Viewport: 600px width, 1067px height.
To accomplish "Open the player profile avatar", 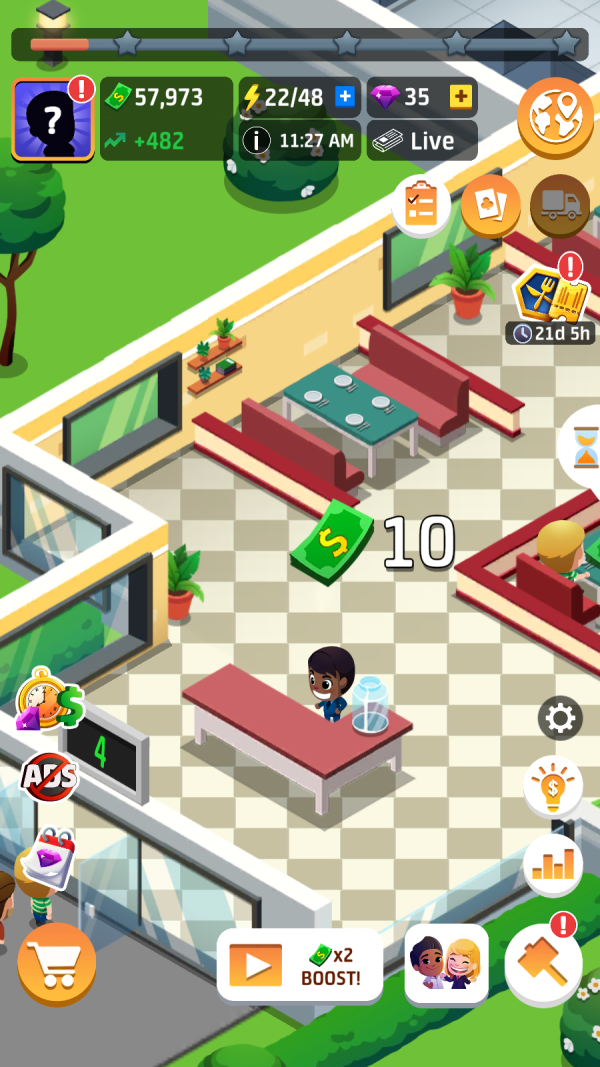I will pos(53,120).
